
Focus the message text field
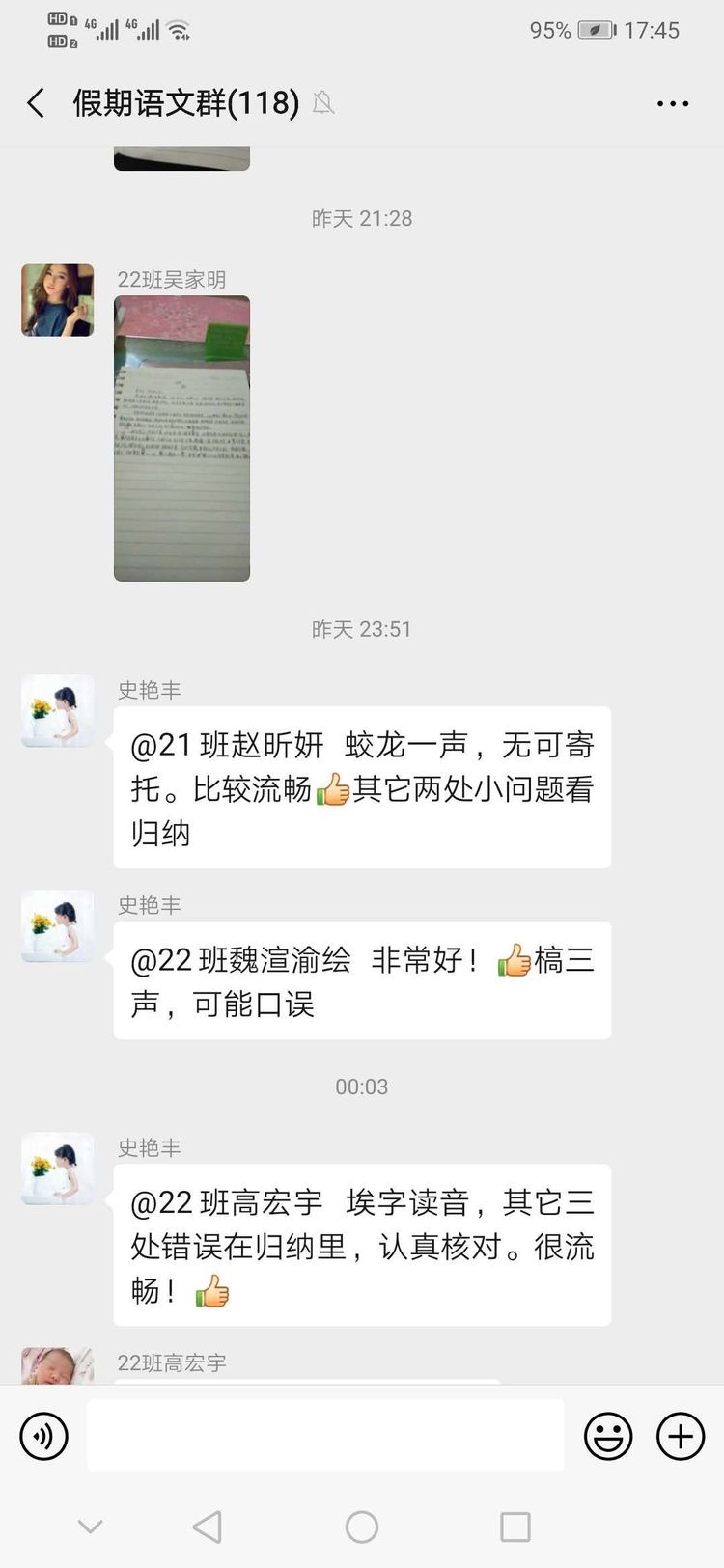(x=325, y=1436)
